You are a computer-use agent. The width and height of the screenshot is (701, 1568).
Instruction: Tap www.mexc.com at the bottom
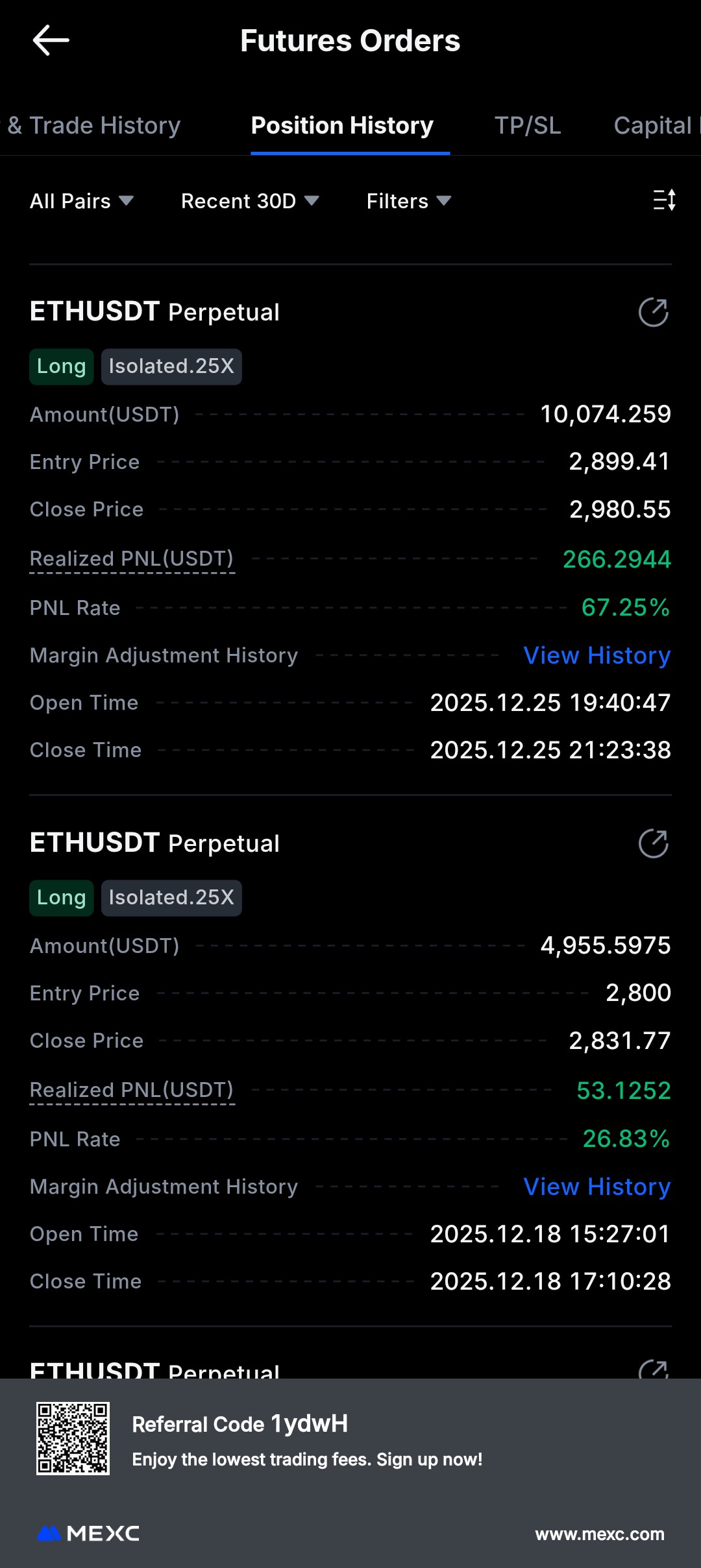point(598,1534)
